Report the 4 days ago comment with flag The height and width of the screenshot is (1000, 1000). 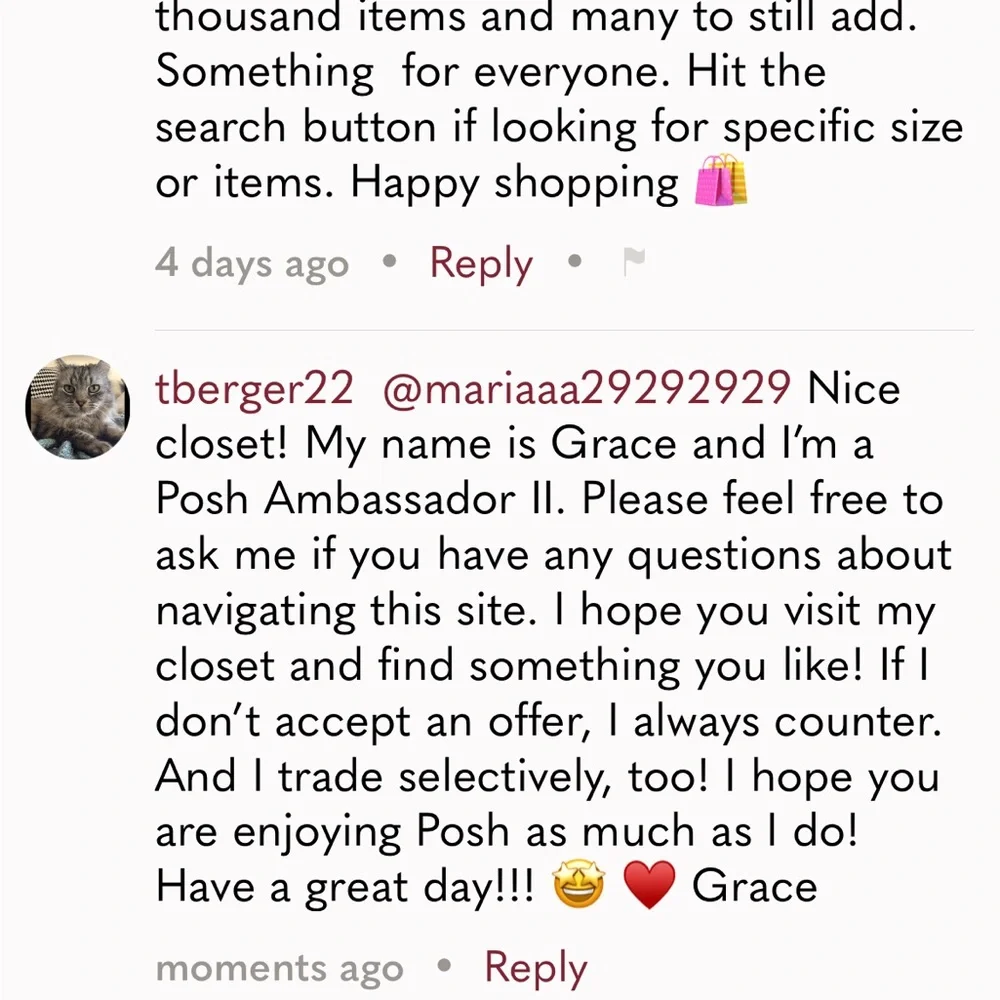tap(634, 262)
